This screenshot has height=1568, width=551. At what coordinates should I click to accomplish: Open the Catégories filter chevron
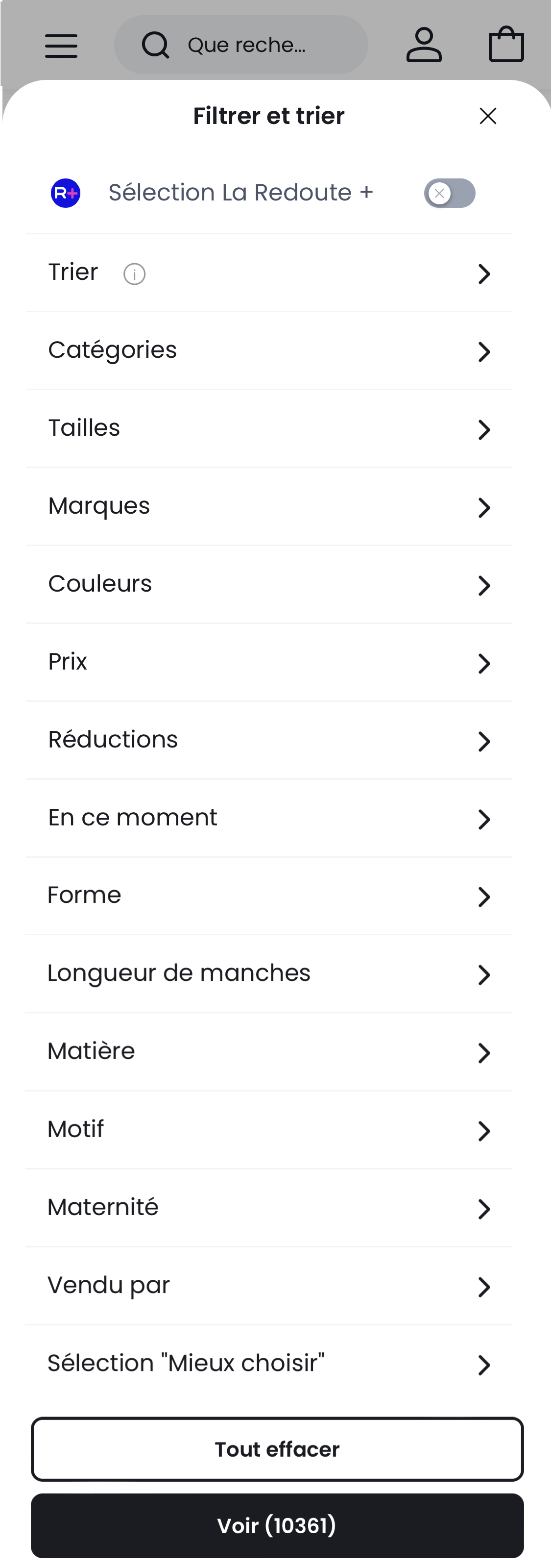click(x=483, y=351)
